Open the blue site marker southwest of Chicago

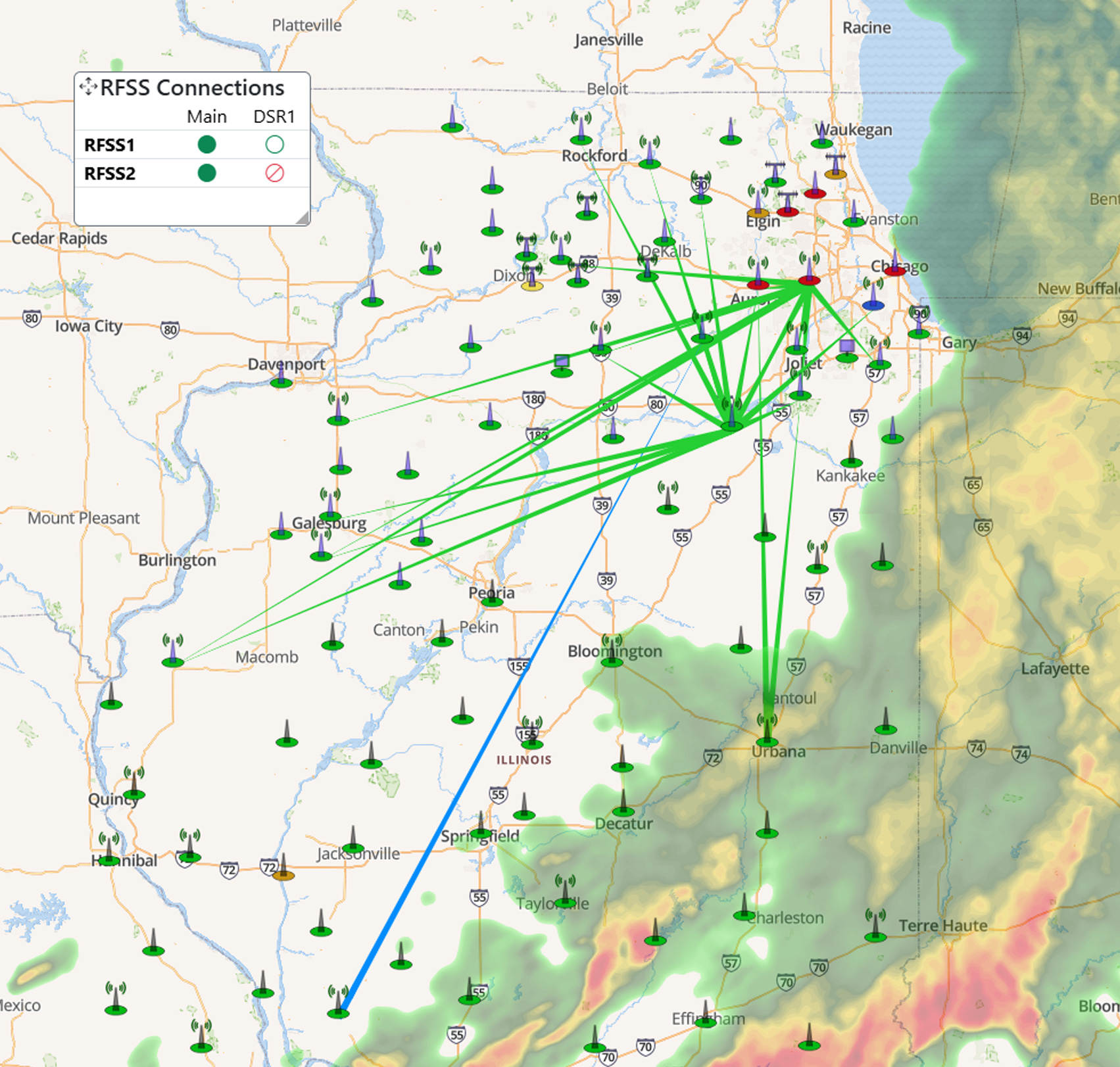click(873, 300)
